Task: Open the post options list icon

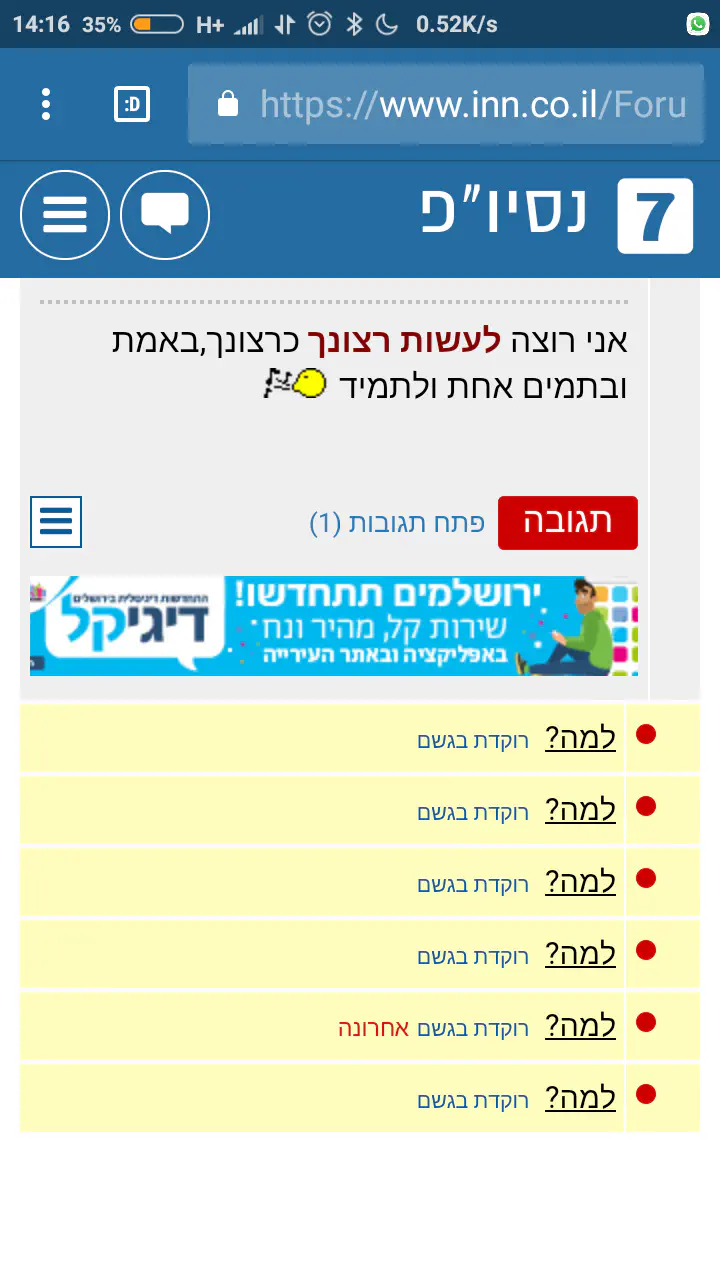Action: (56, 522)
